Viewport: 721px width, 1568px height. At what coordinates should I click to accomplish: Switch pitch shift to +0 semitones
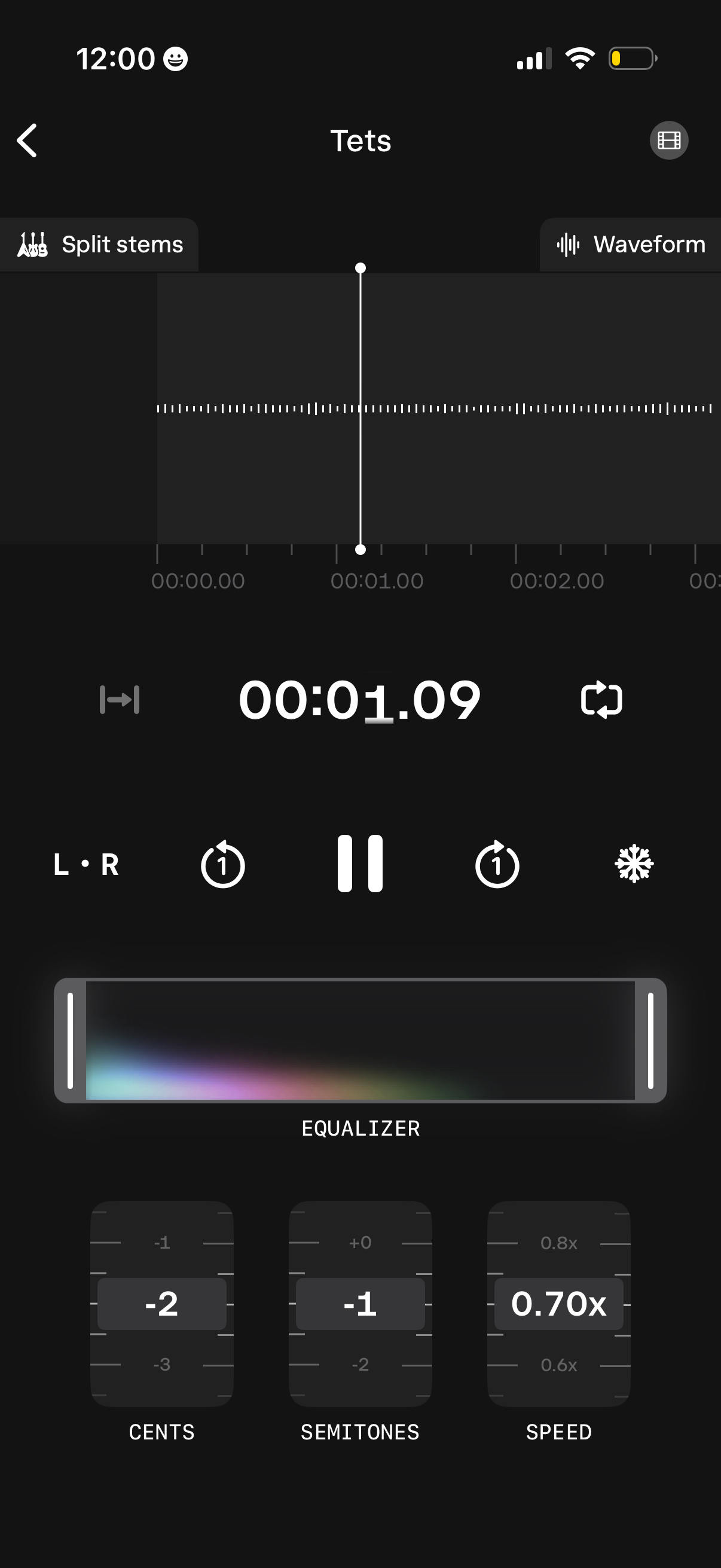click(x=360, y=1243)
